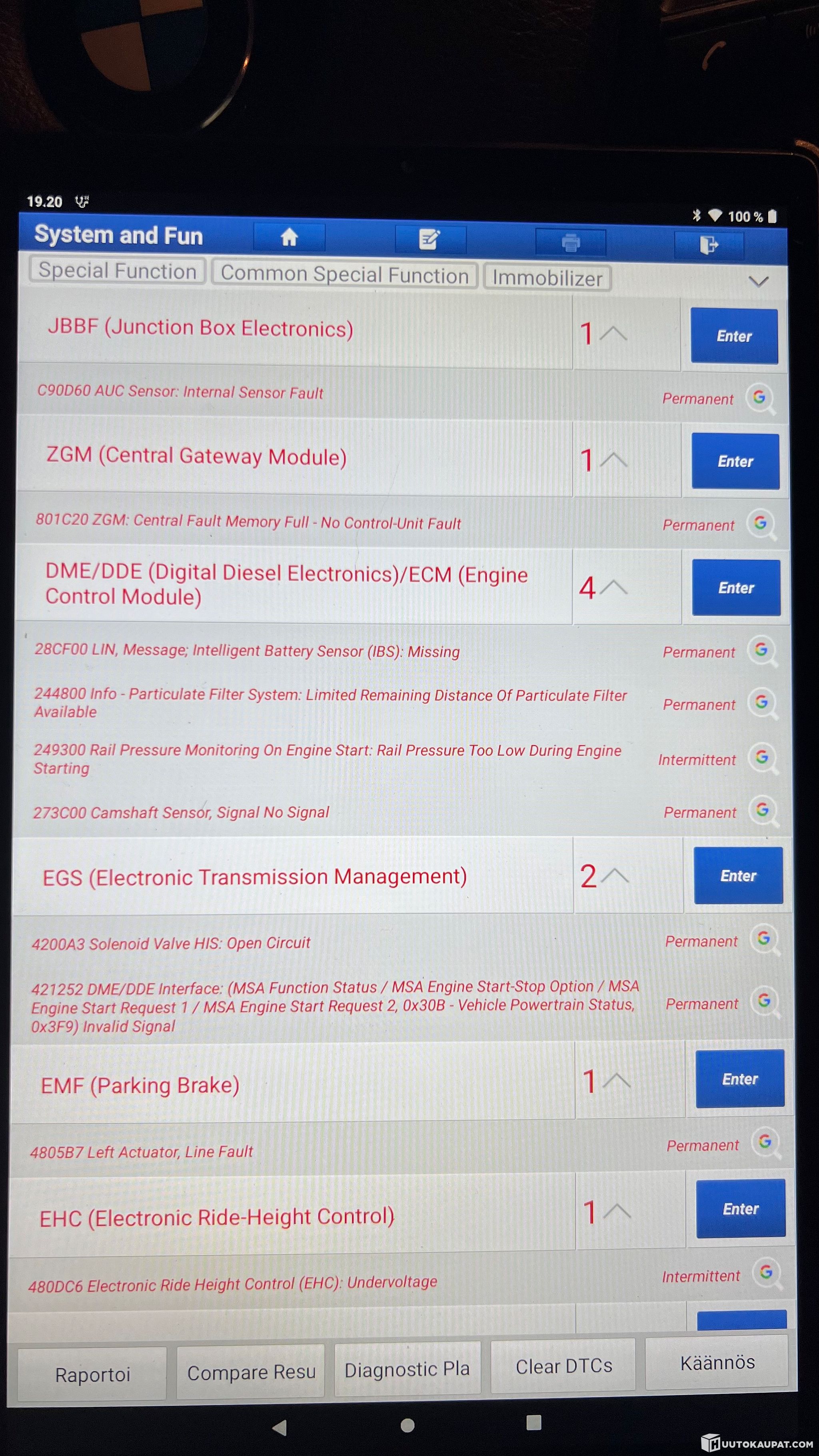Collapse the DME/DDE fault list
This screenshot has height=1456, width=819.
point(613,588)
